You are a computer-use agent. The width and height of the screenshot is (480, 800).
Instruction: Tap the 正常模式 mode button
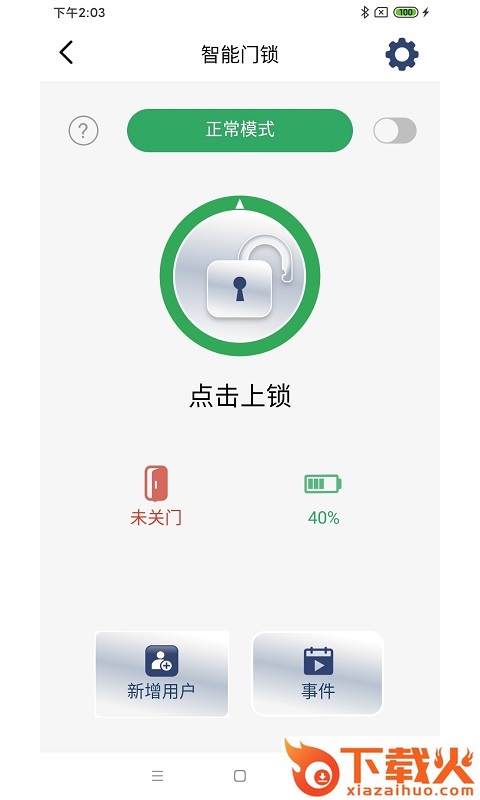pos(240,130)
